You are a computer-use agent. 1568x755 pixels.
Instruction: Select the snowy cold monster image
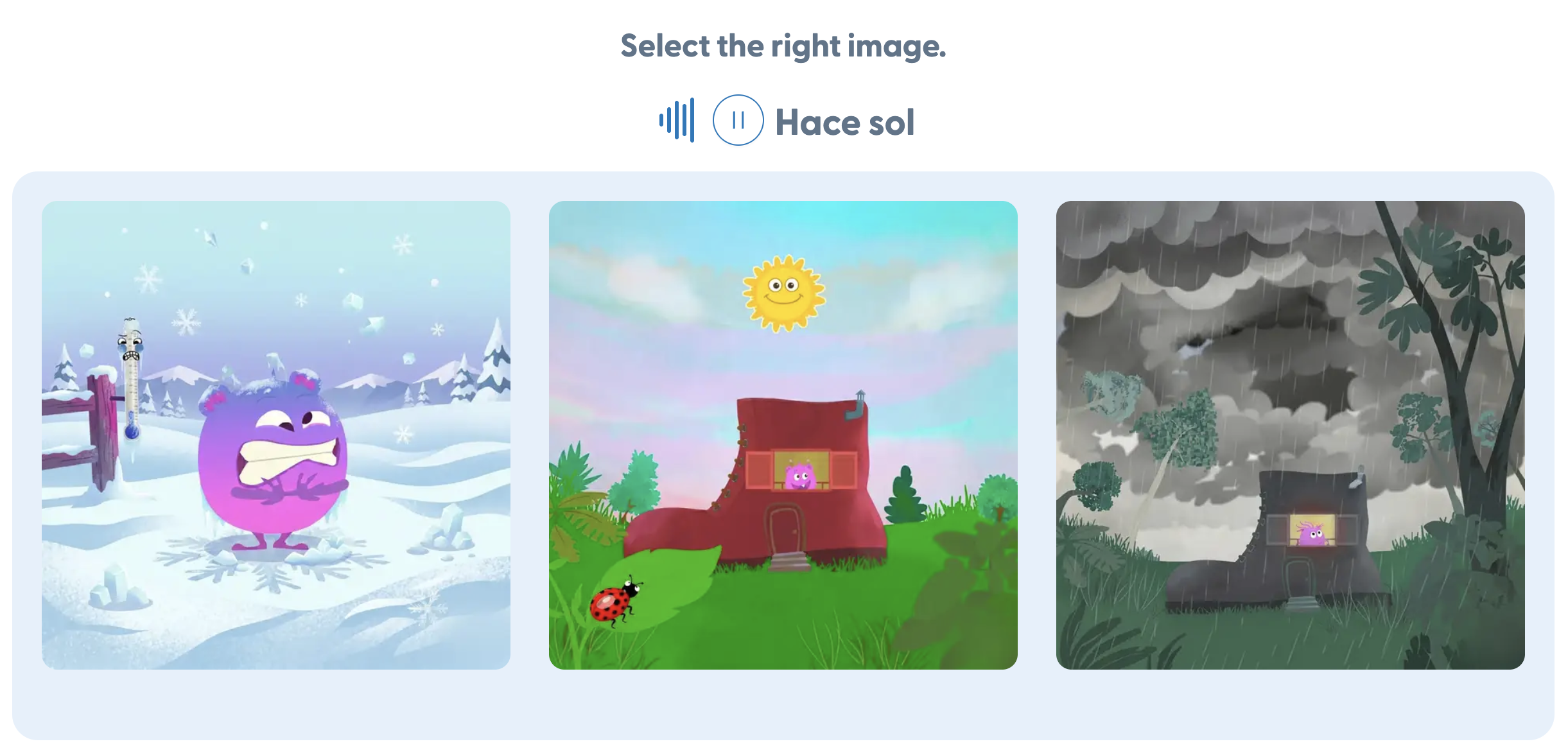276,435
